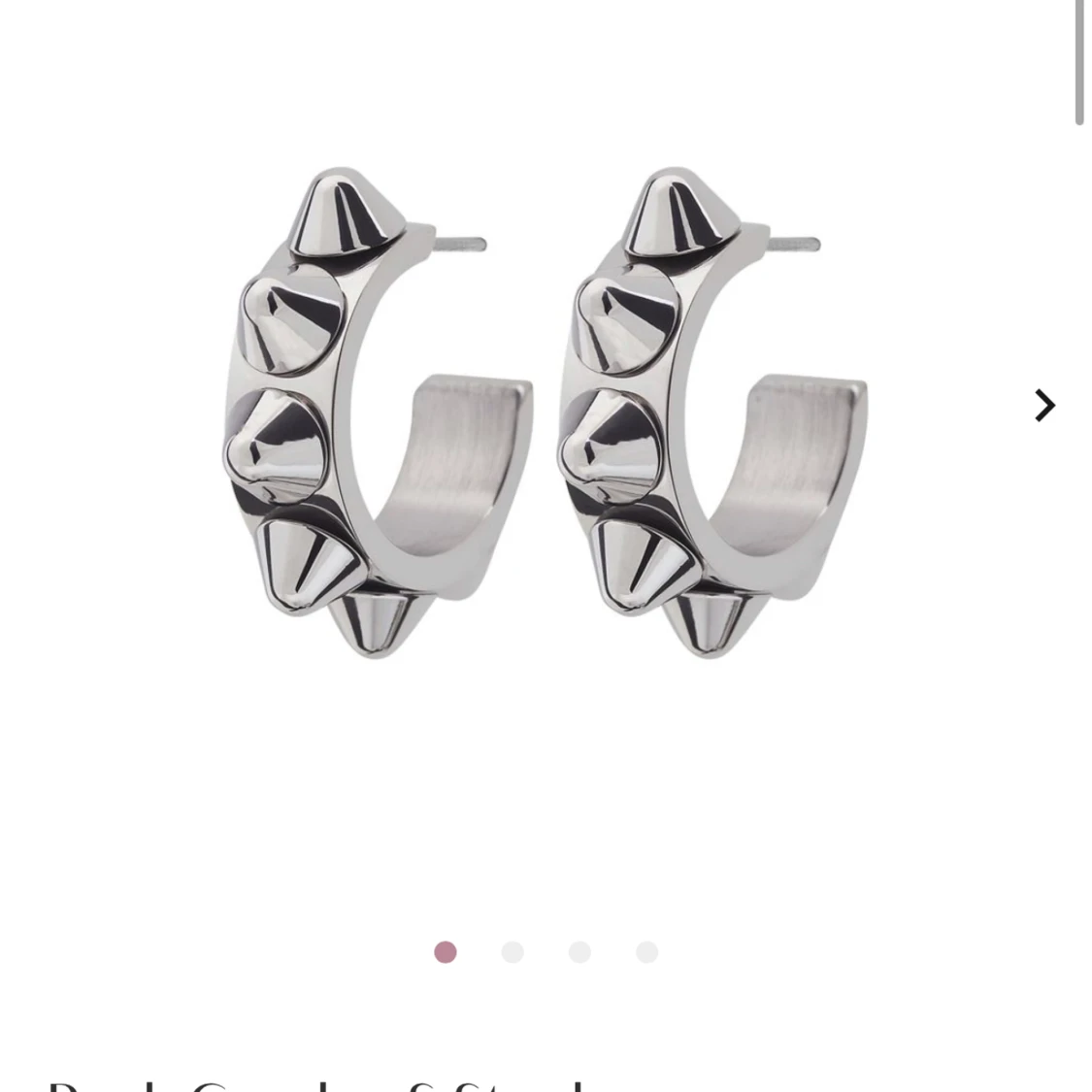1092x1092 pixels.
Task: Go to the fourth carousel dot
Action: click(x=646, y=952)
